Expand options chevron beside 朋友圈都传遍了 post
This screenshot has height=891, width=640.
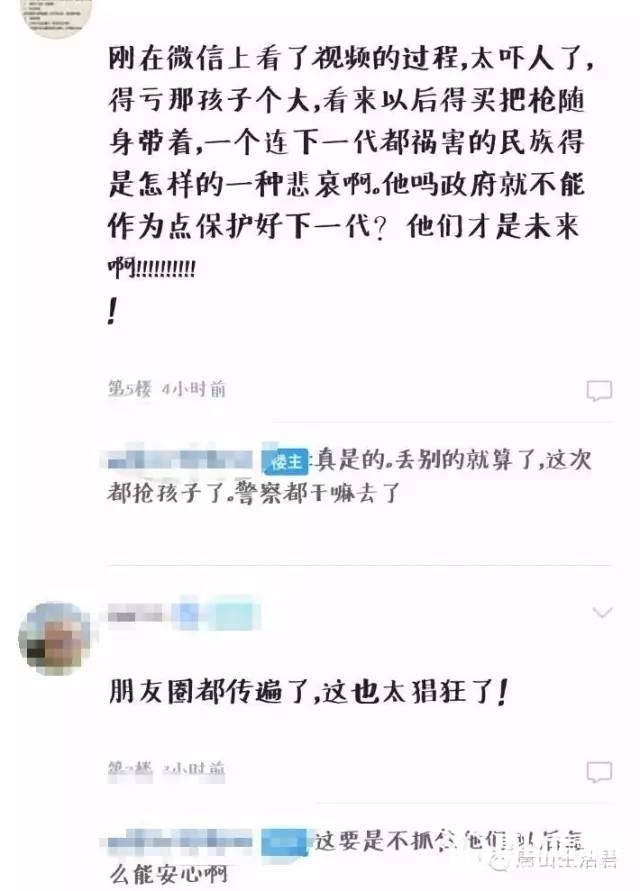pyautogui.click(x=603, y=611)
